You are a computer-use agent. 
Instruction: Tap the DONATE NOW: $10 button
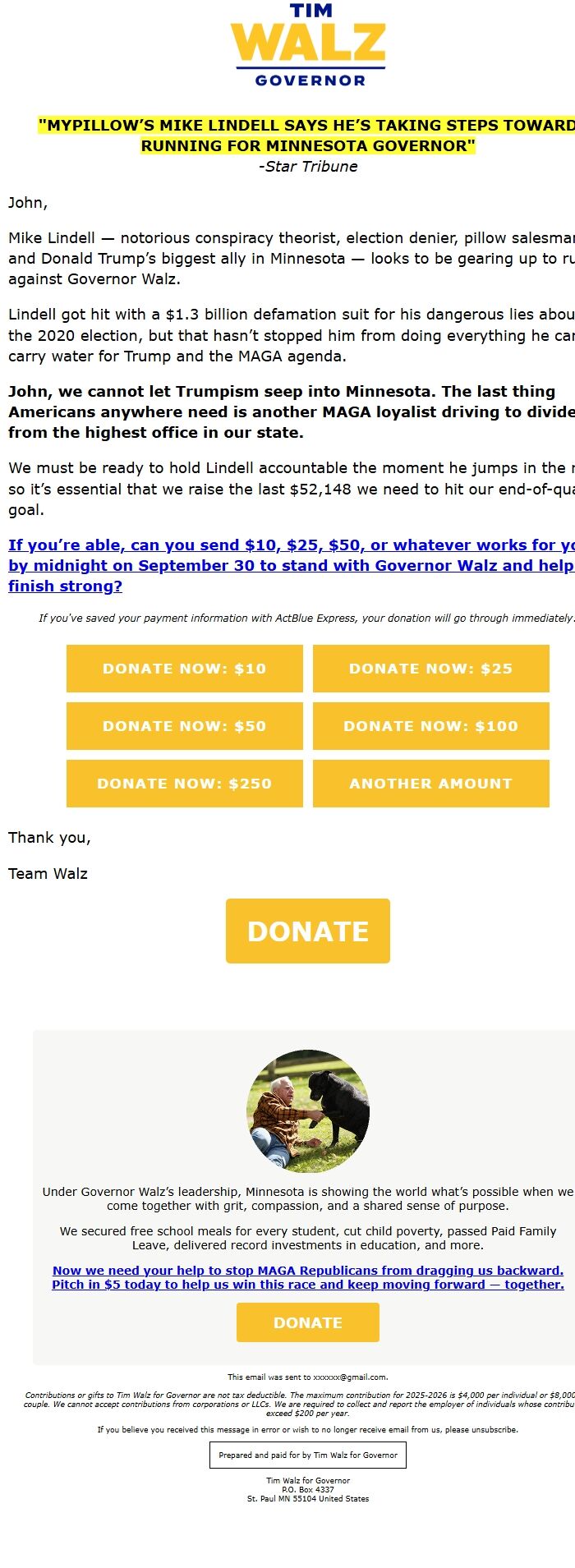pos(184,669)
